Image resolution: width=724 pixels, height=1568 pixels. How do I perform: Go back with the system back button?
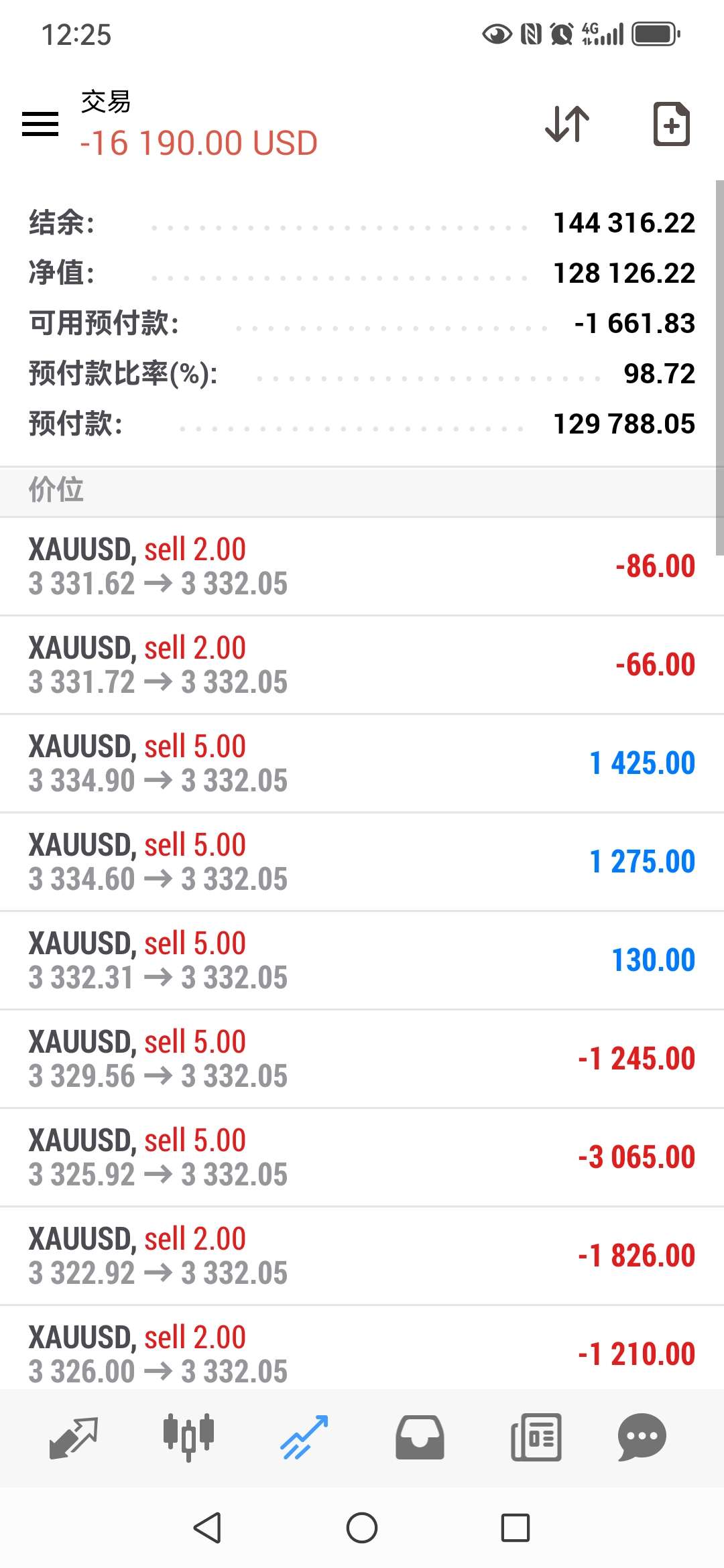coord(207,1528)
